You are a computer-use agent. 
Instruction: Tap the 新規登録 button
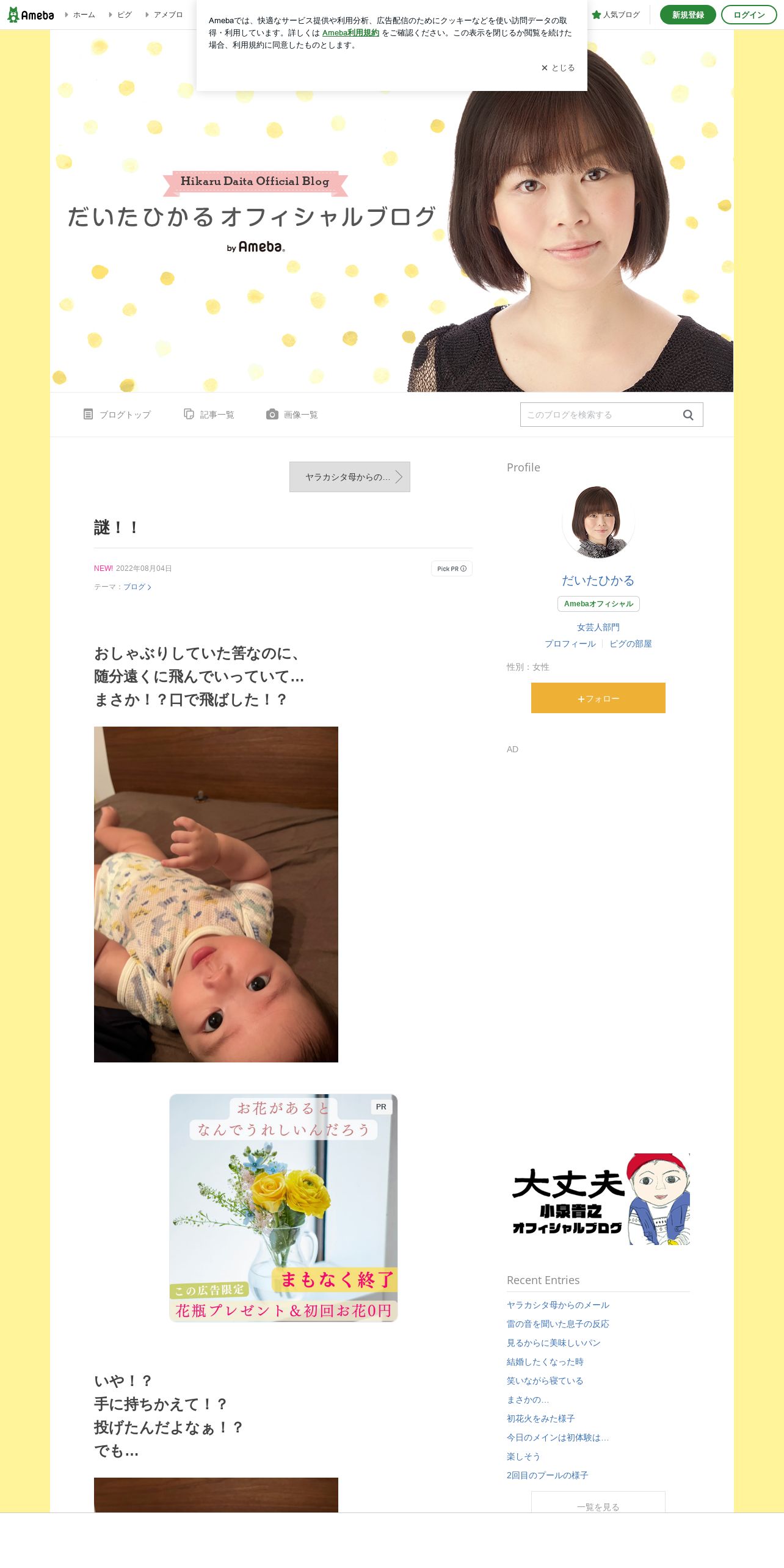click(x=688, y=15)
